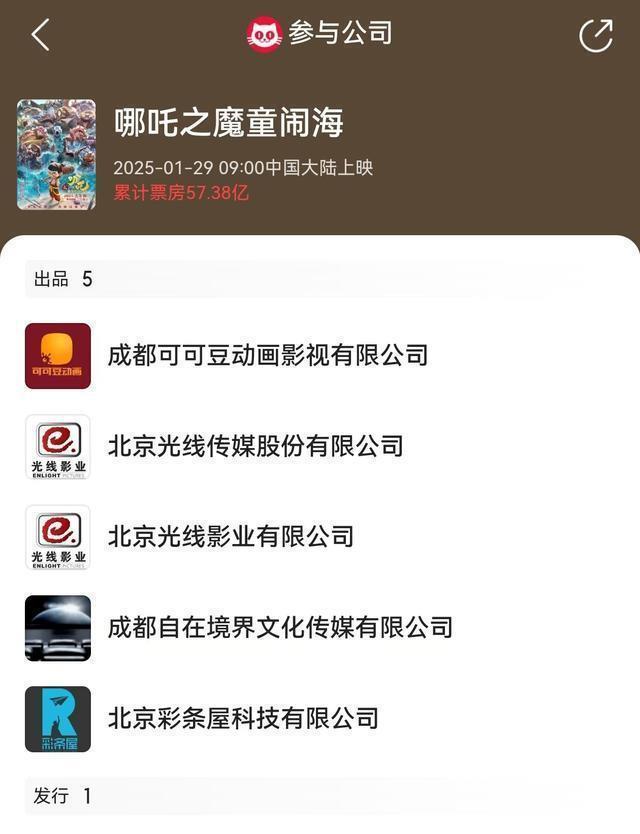
Task: Open 北京彩条屋科技有限公司 company page
Action: pos(243,718)
